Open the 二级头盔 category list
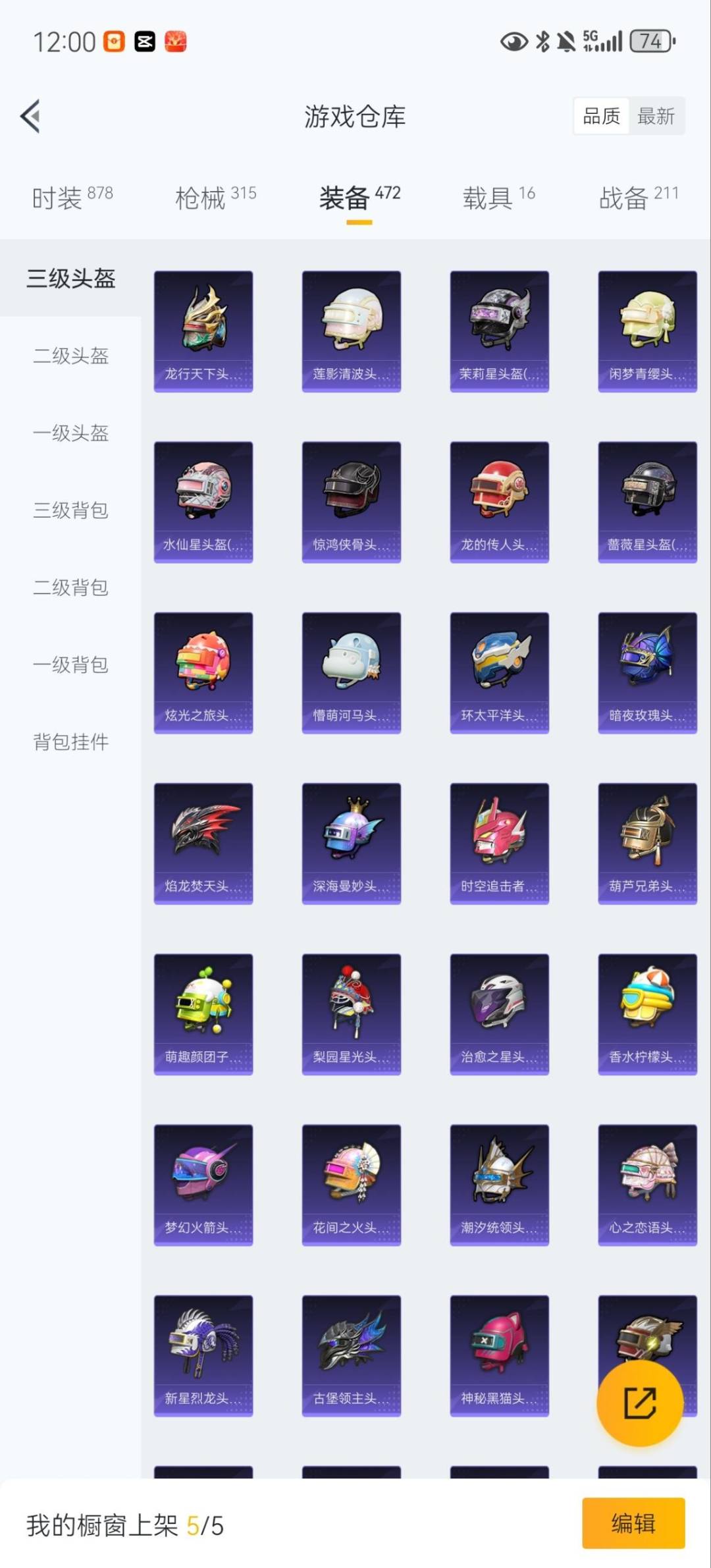The image size is (711, 1568). tap(70, 356)
